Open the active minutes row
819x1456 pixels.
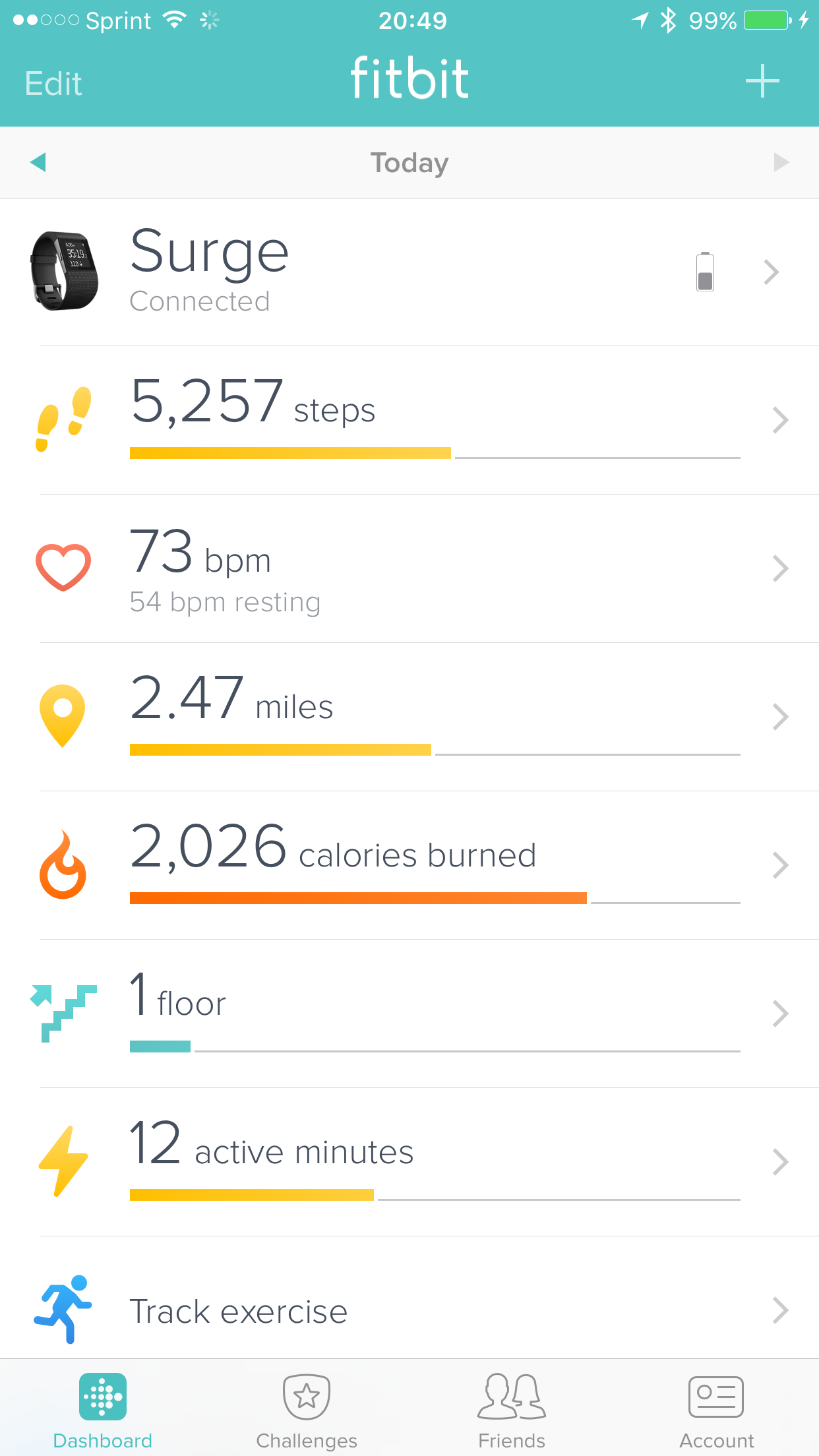pos(409,1162)
